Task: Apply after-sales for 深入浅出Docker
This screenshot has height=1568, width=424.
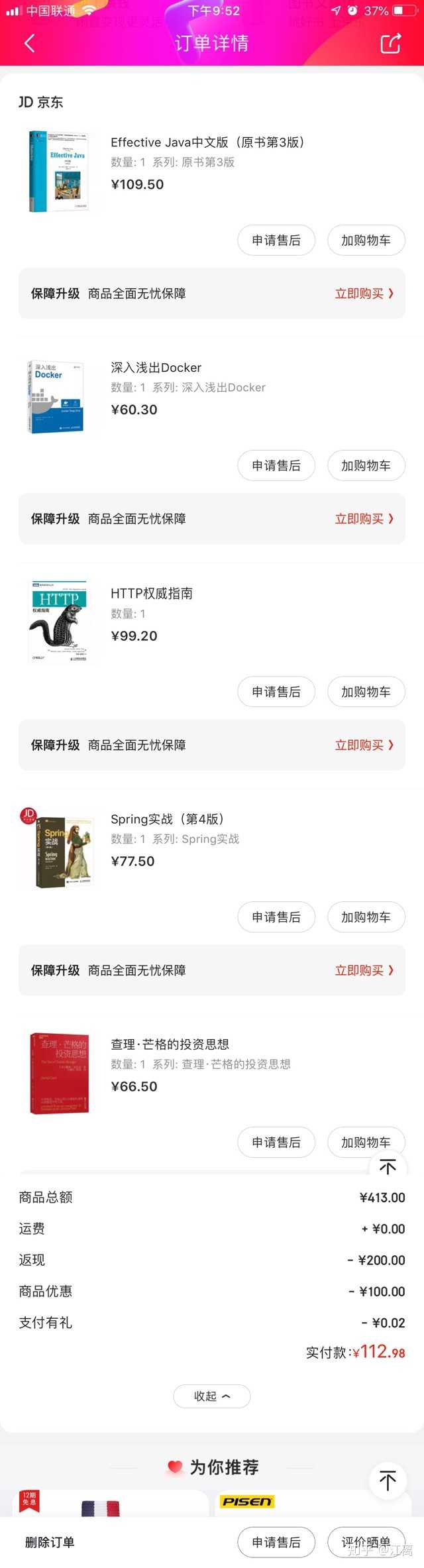Action: tap(276, 466)
